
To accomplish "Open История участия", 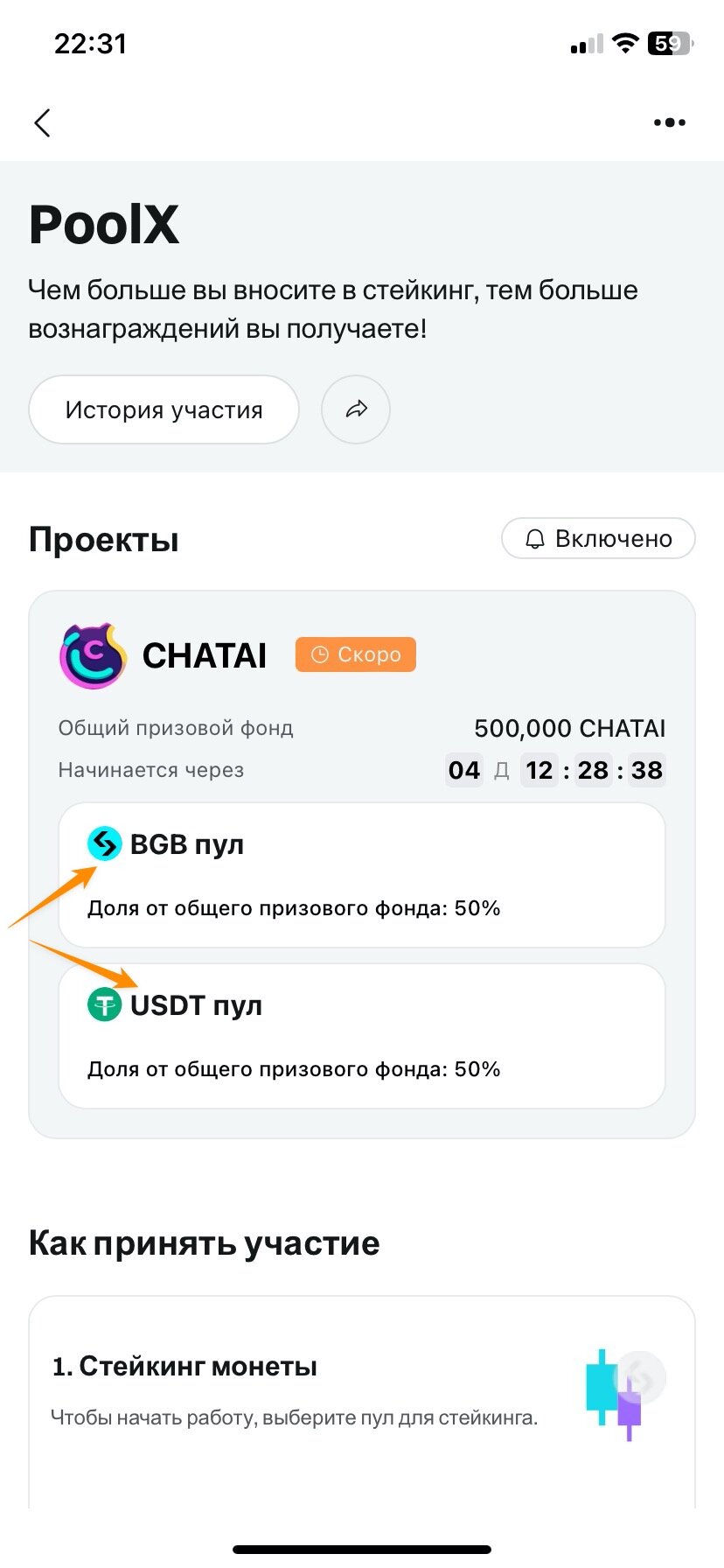I will point(164,409).
